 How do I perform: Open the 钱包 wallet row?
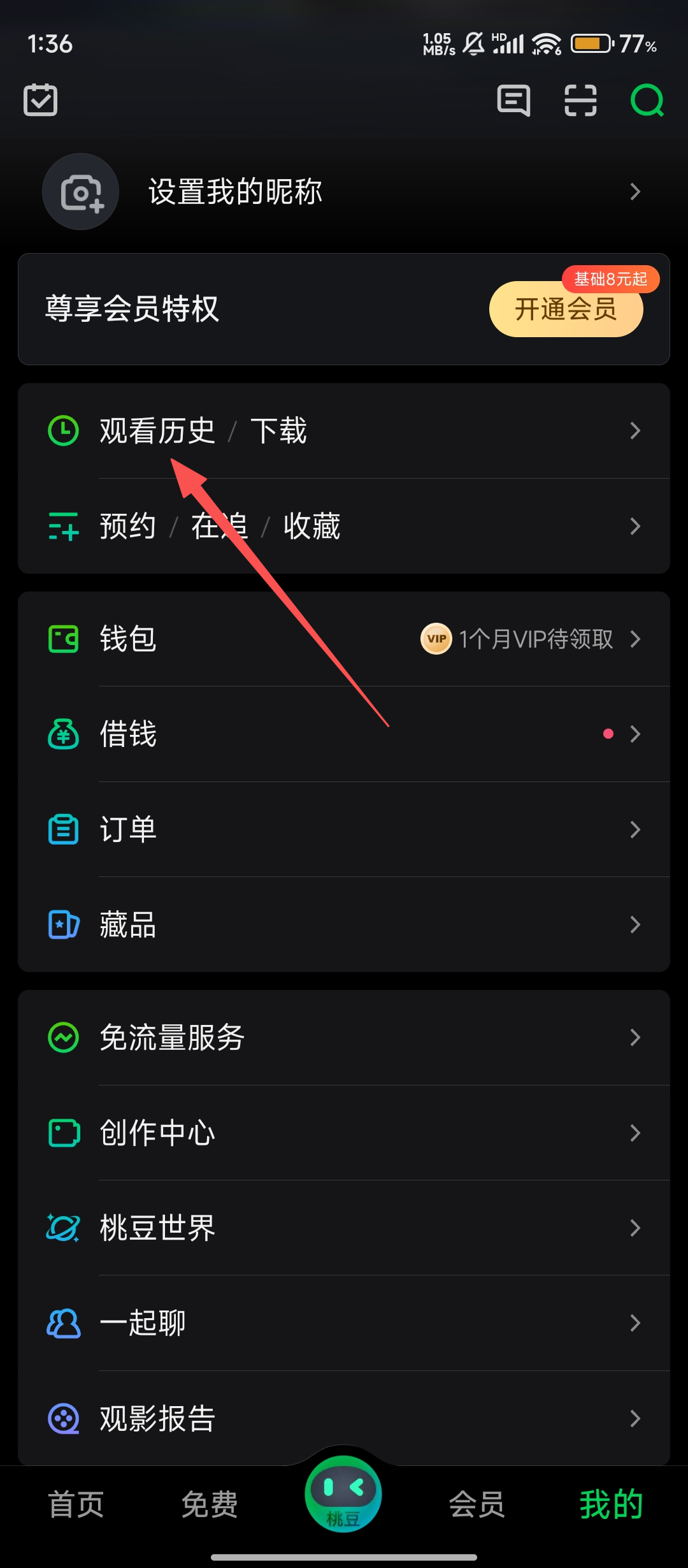(344, 639)
